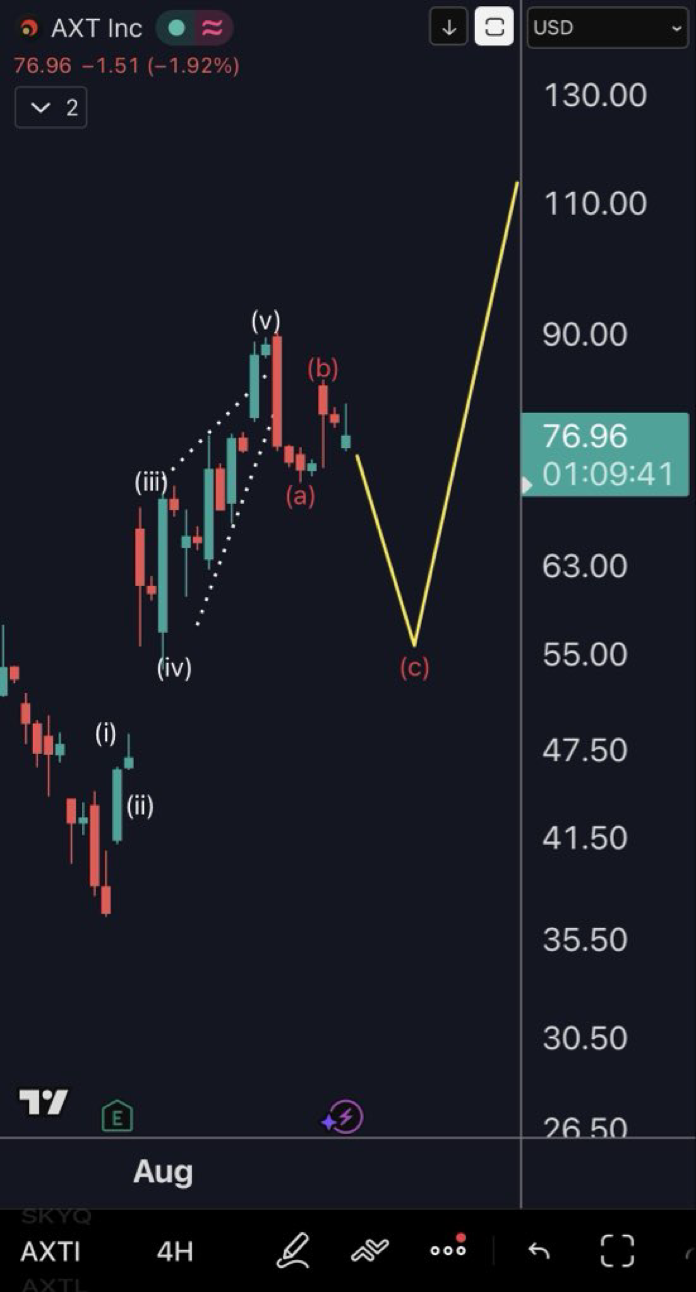This screenshot has width=696, height=1292.
Task: Open the AXT Inc symbol title
Action: click(x=97, y=28)
